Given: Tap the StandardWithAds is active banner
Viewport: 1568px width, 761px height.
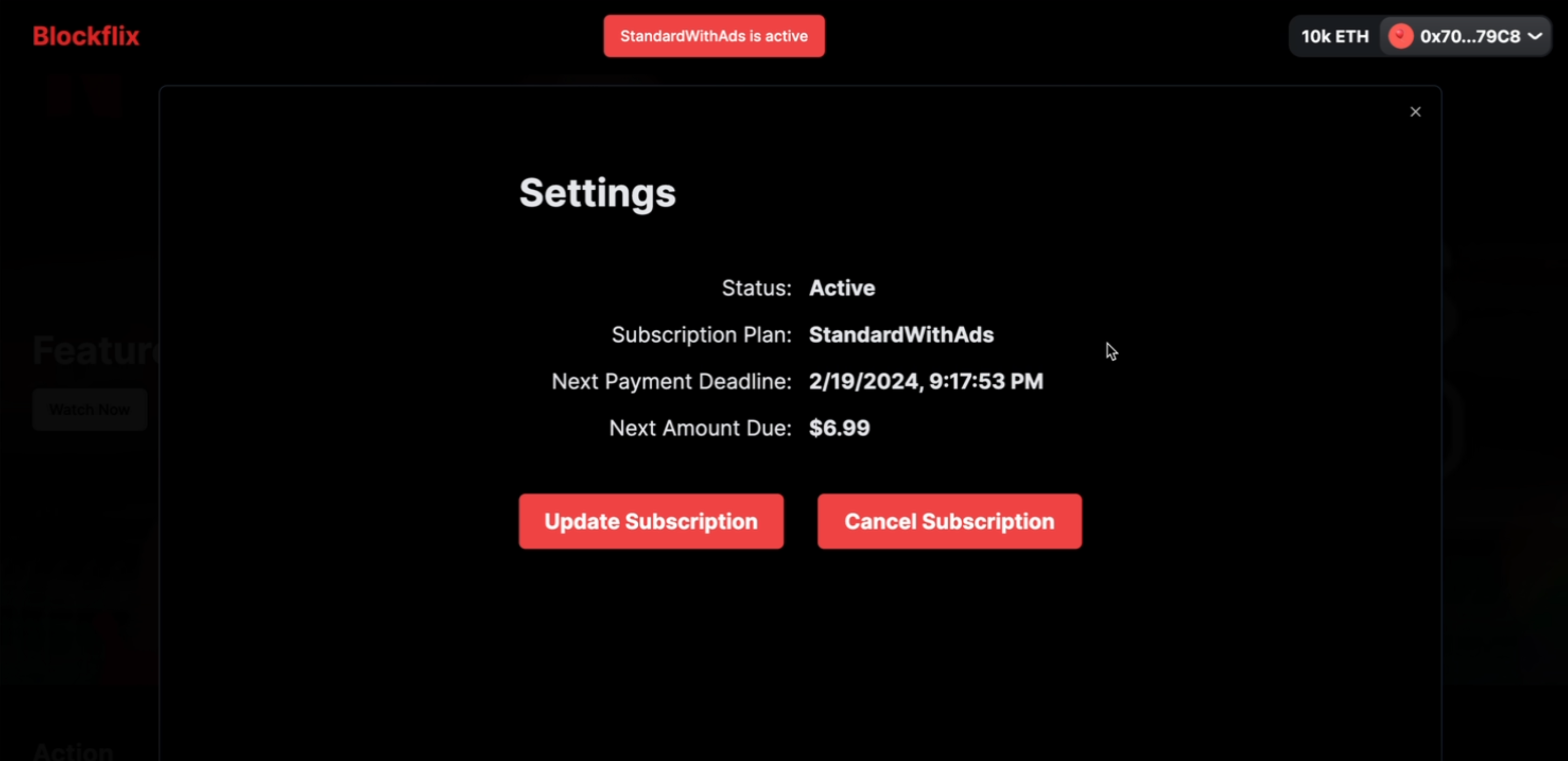Looking at the screenshot, I should pos(713,36).
